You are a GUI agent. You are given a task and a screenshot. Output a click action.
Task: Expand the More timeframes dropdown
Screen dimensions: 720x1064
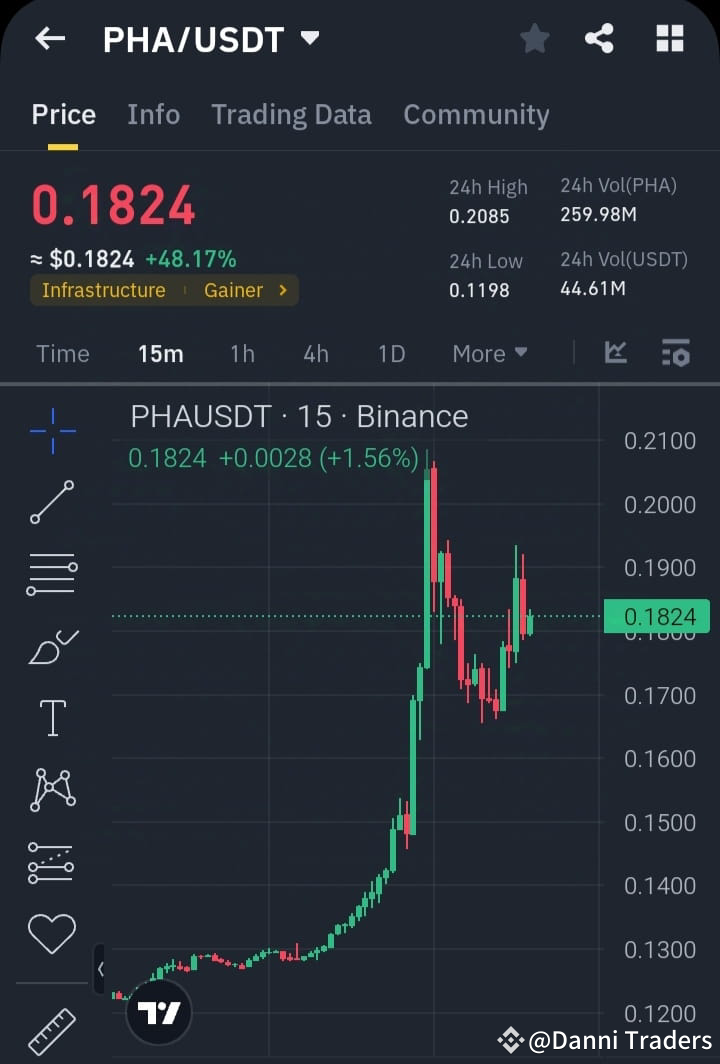(489, 353)
